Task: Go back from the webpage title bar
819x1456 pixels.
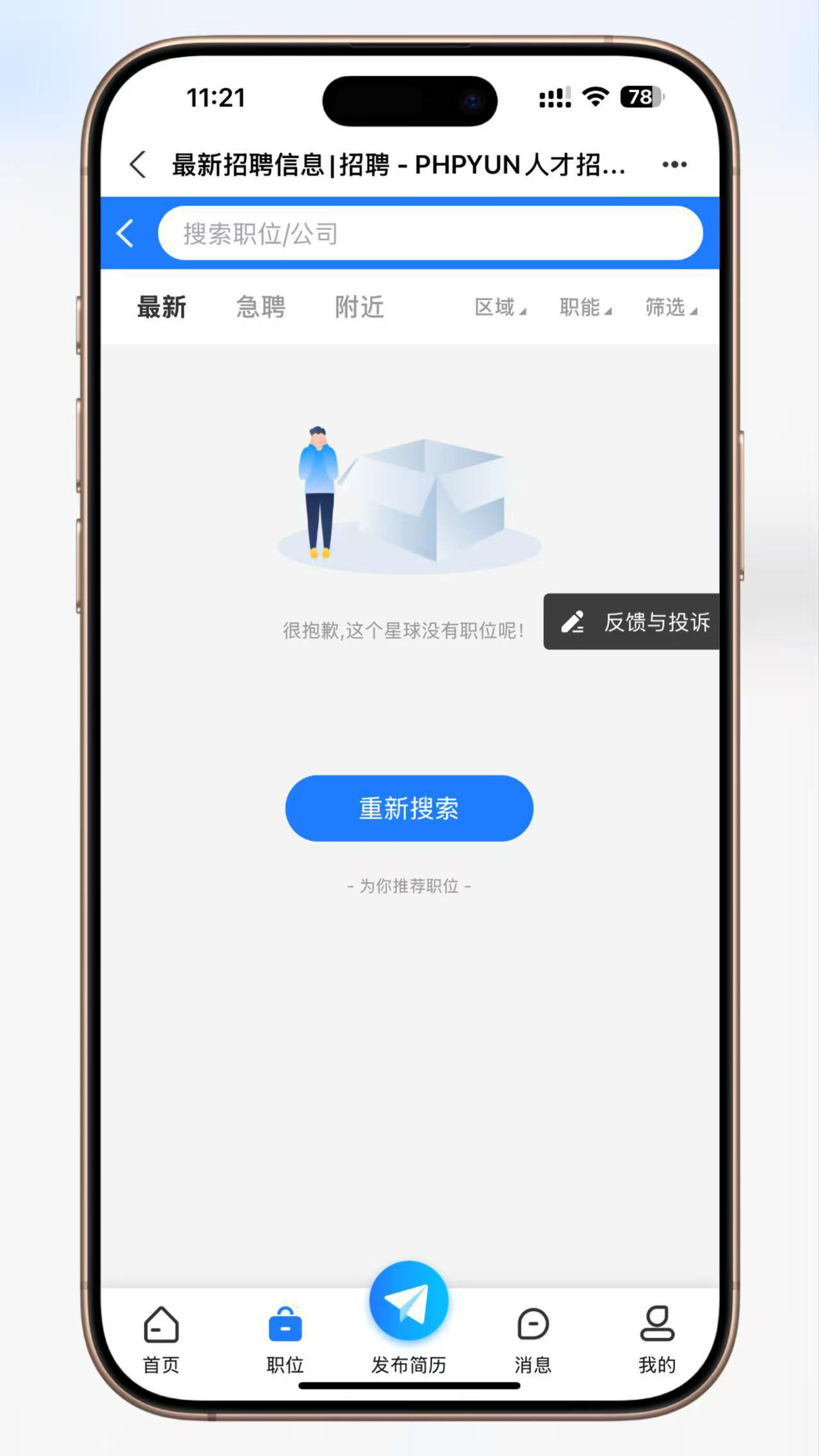Action: [x=138, y=164]
